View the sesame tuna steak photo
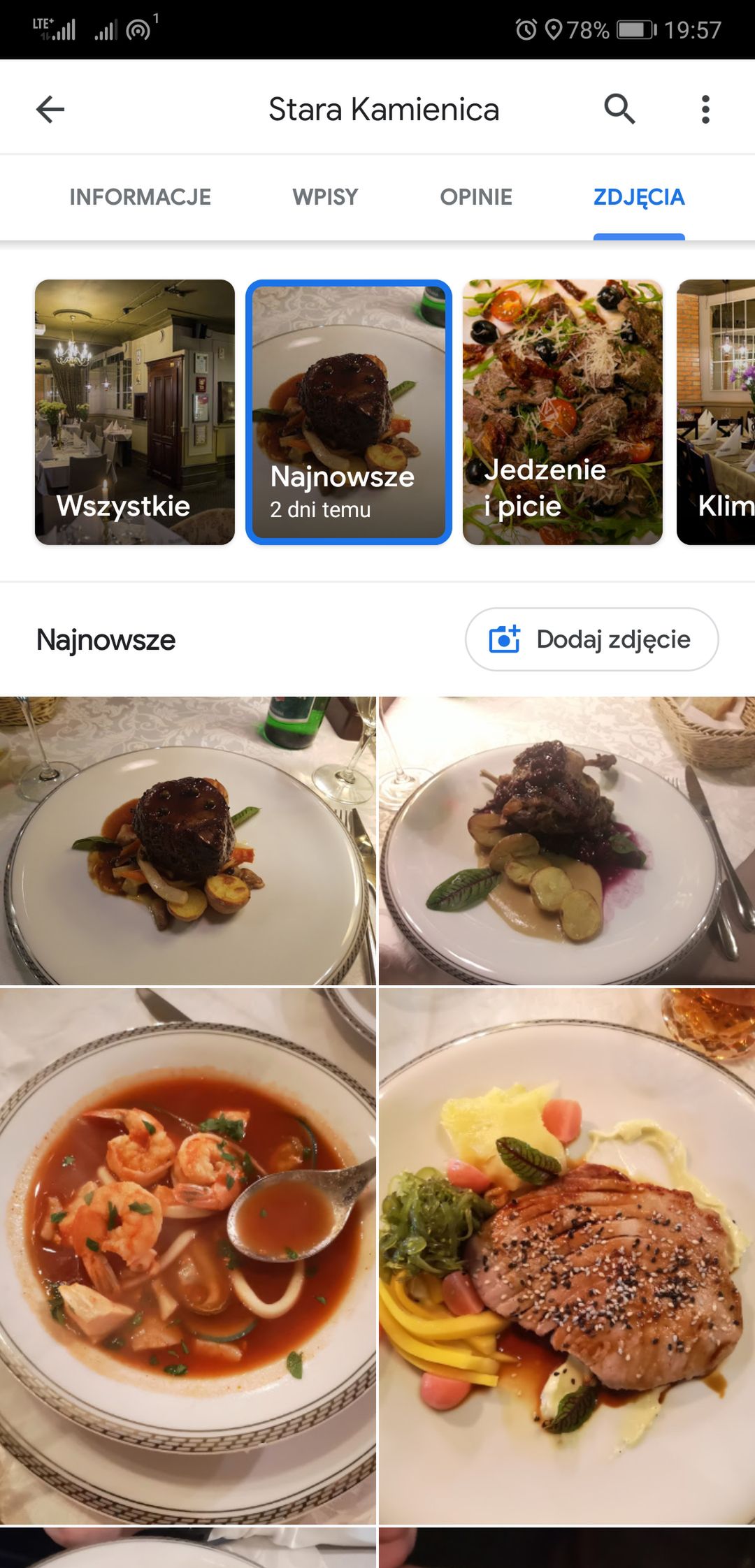This screenshot has height=1568, width=755. pos(567,1256)
